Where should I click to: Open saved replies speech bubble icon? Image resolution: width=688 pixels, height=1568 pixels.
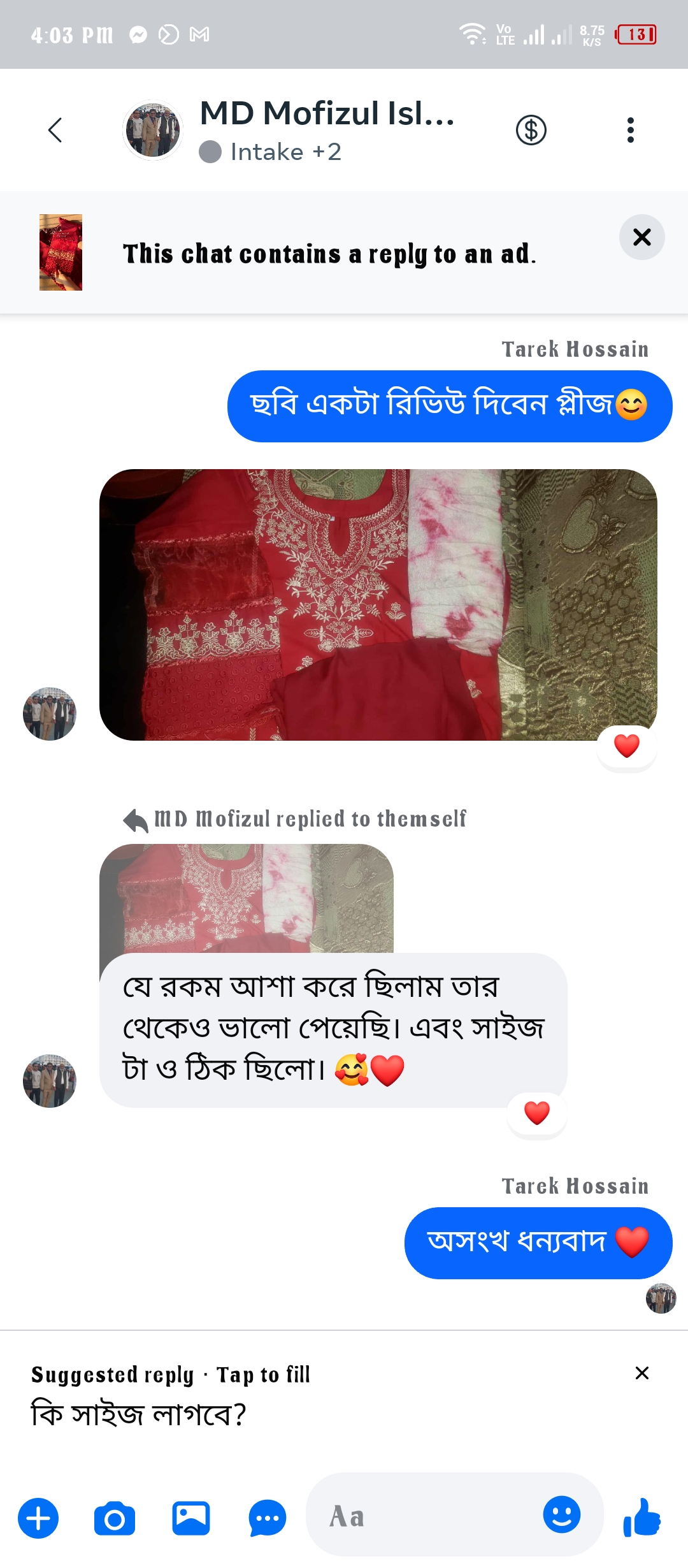click(267, 1518)
